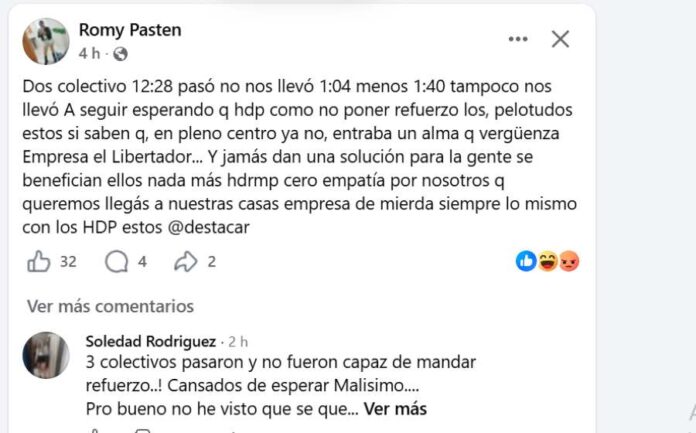The width and height of the screenshot is (696, 433).
Task: Tap the name Romy Pasten
Action: pos(130,30)
